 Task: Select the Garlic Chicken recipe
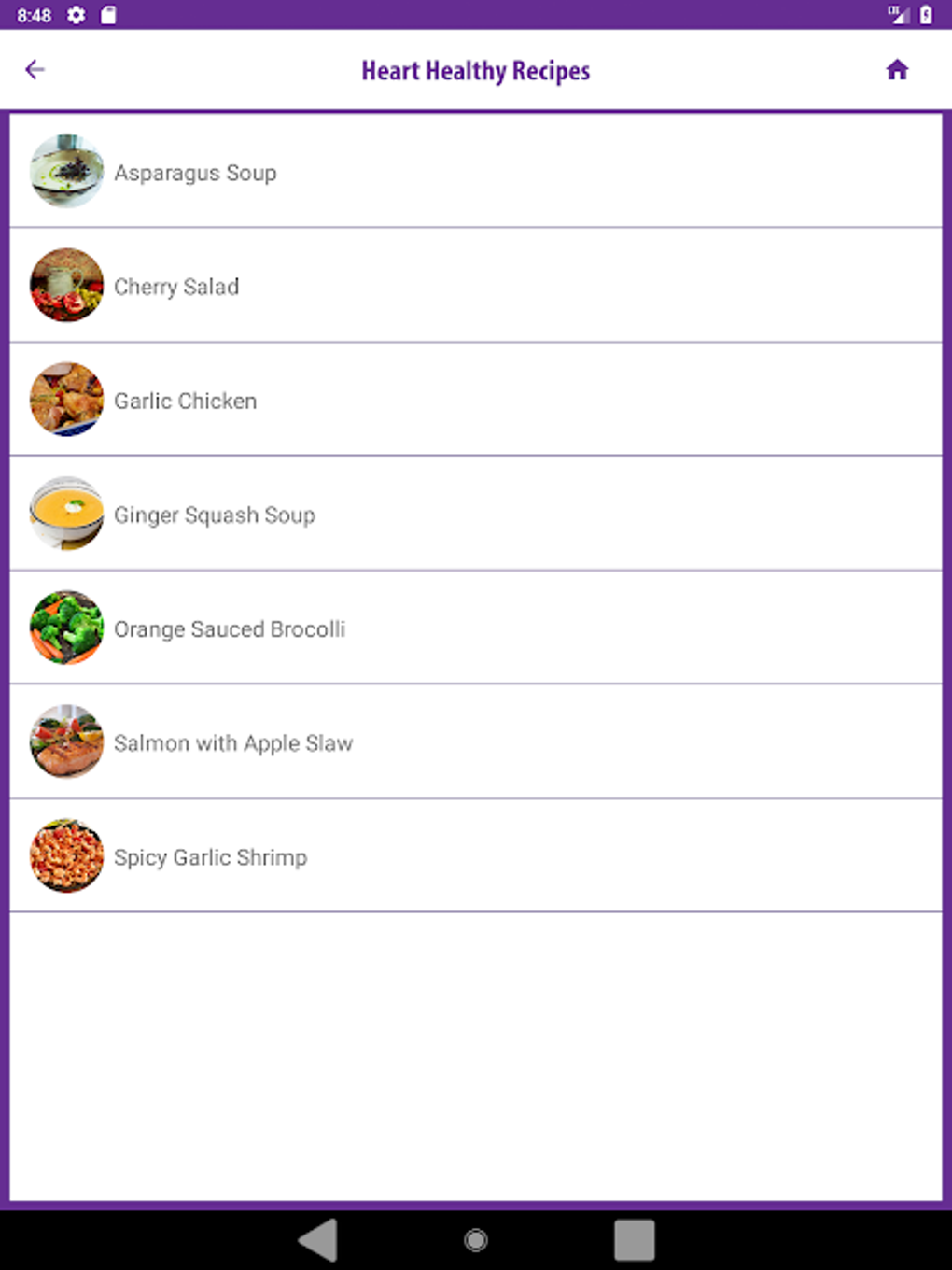(476, 400)
